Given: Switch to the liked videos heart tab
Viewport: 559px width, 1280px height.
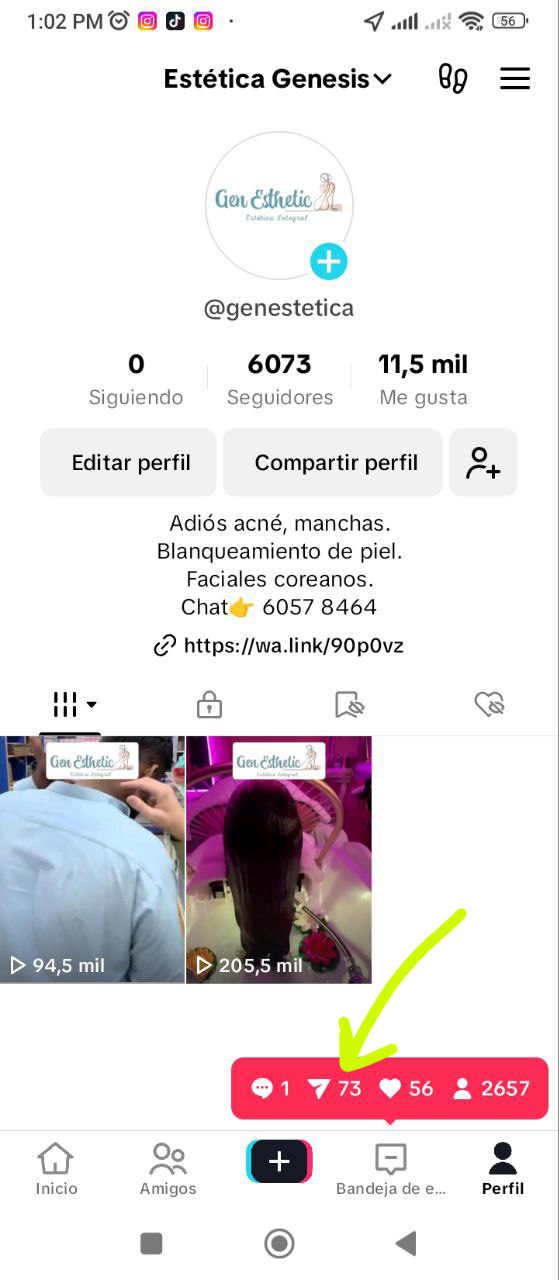Looking at the screenshot, I should [489, 705].
